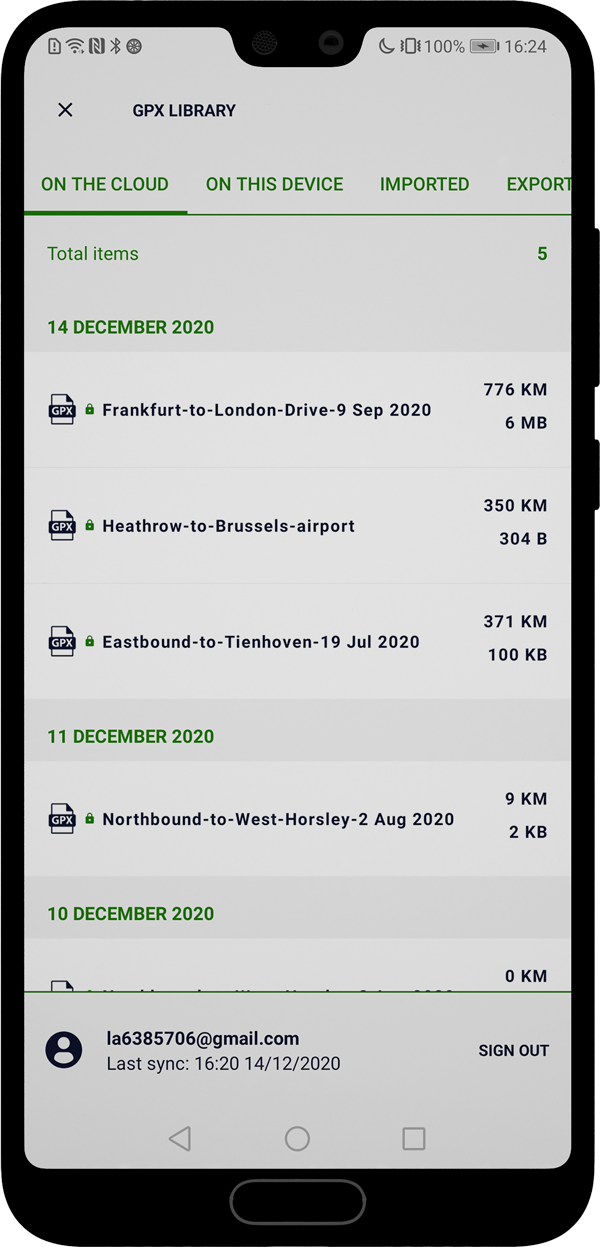This screenshot has height=1247, width=600.
Task: Switch to the Imported tab
Action: click(x=424, y=184)
